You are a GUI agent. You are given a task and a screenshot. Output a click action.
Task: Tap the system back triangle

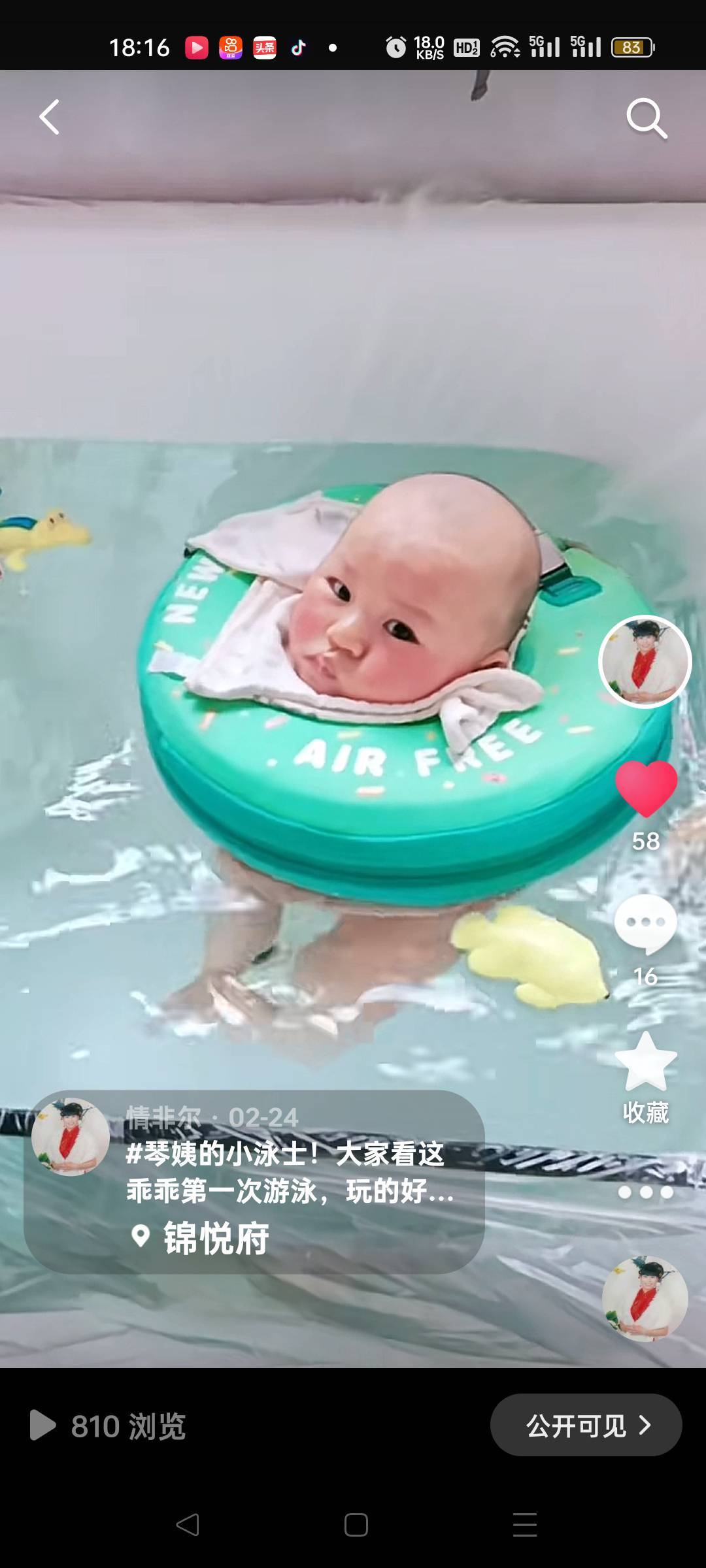pyautogui.click(x=188, y=1525)
